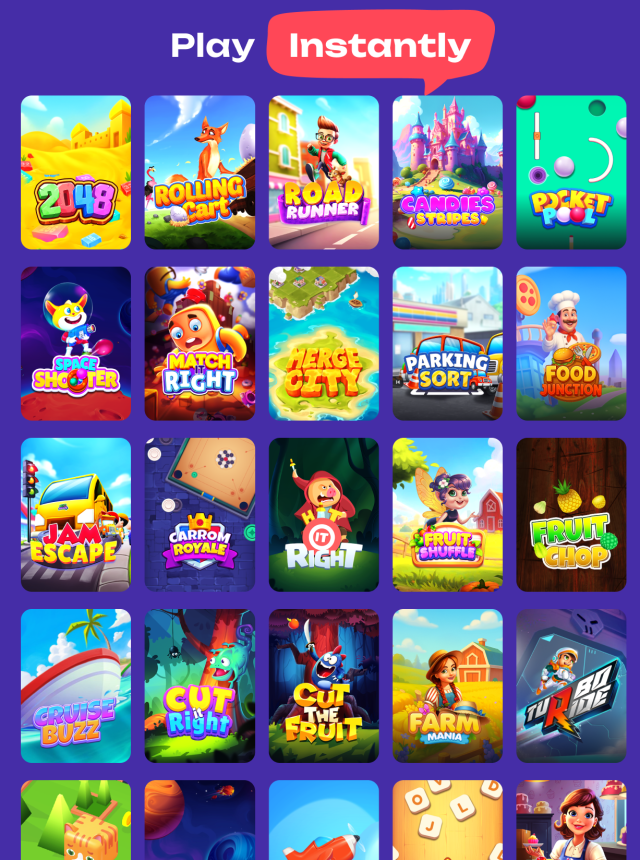Viewport: 640px width, 860px height.
Task: Start the Pocket Pool game
Action: point(571,172)
